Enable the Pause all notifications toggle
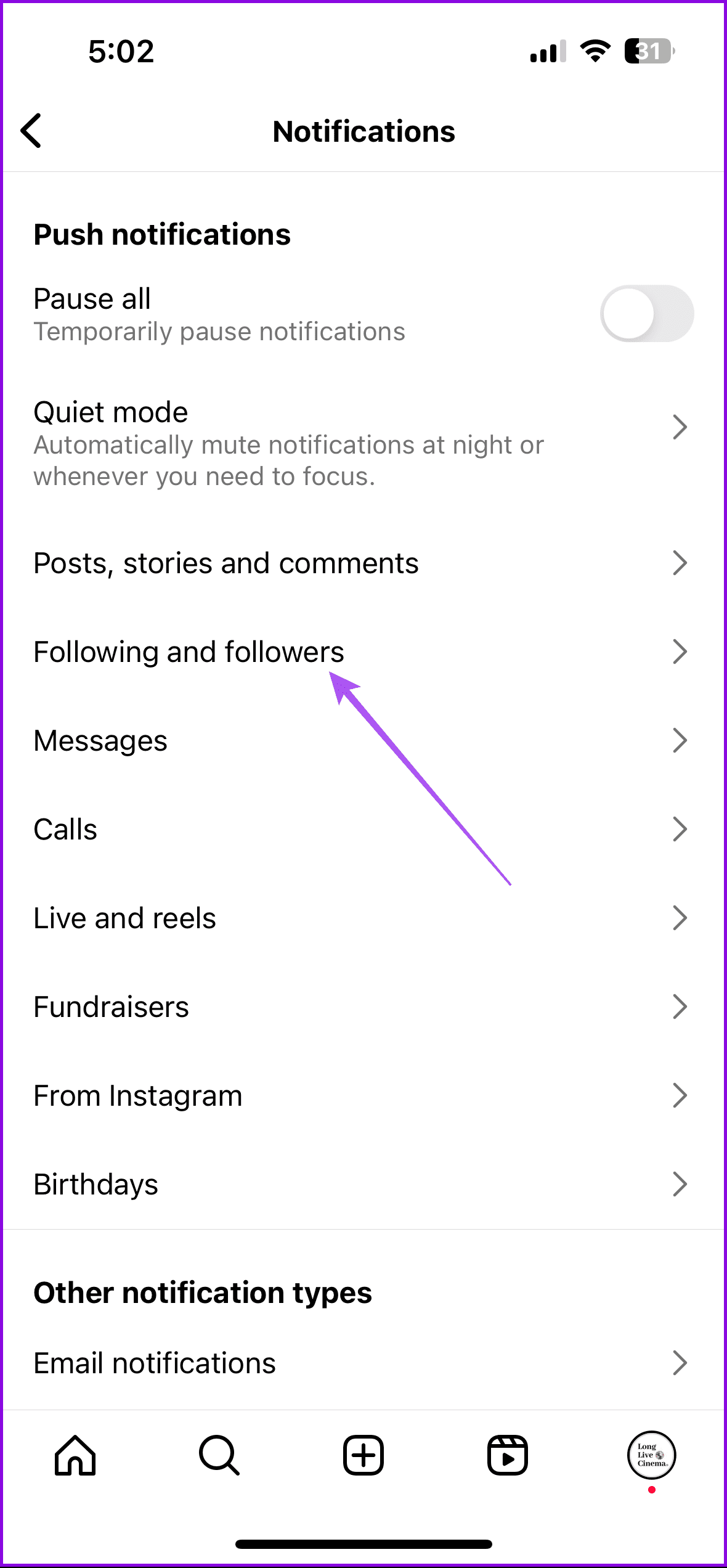Image resolution: width=727 pixels, height=1568 pixels. [648, 313]
